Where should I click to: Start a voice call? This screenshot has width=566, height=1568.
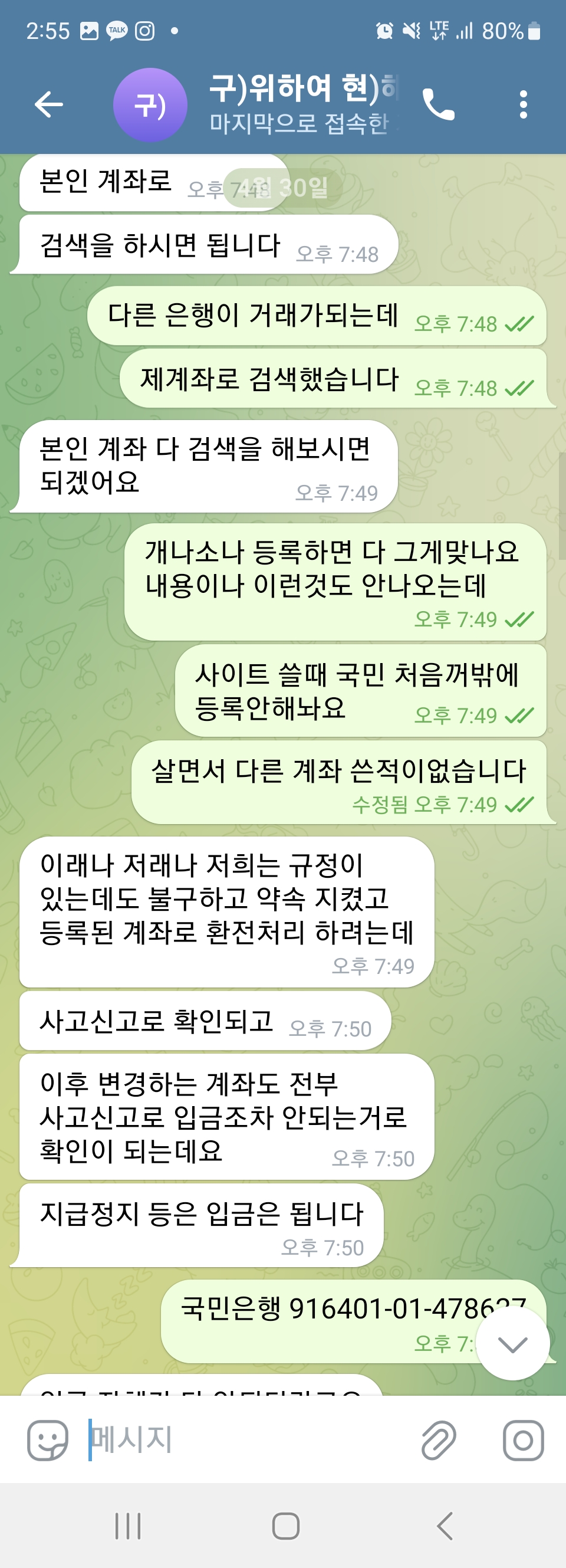point(438,104)
